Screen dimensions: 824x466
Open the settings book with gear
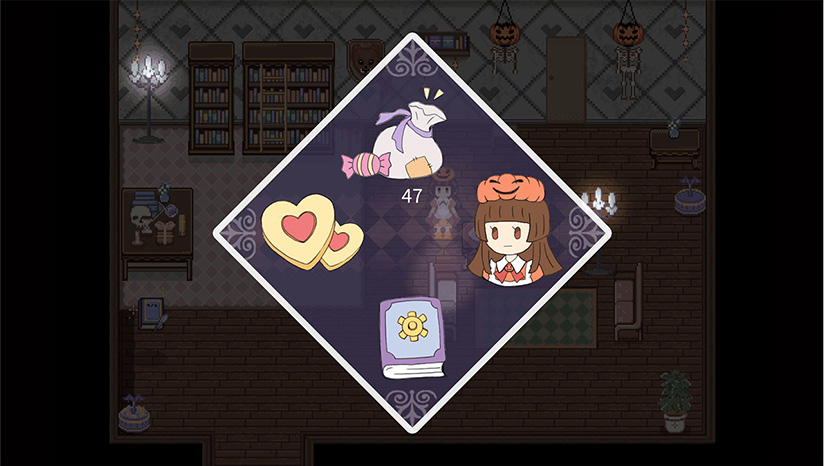pyautogui.click(x=410, y=338)
